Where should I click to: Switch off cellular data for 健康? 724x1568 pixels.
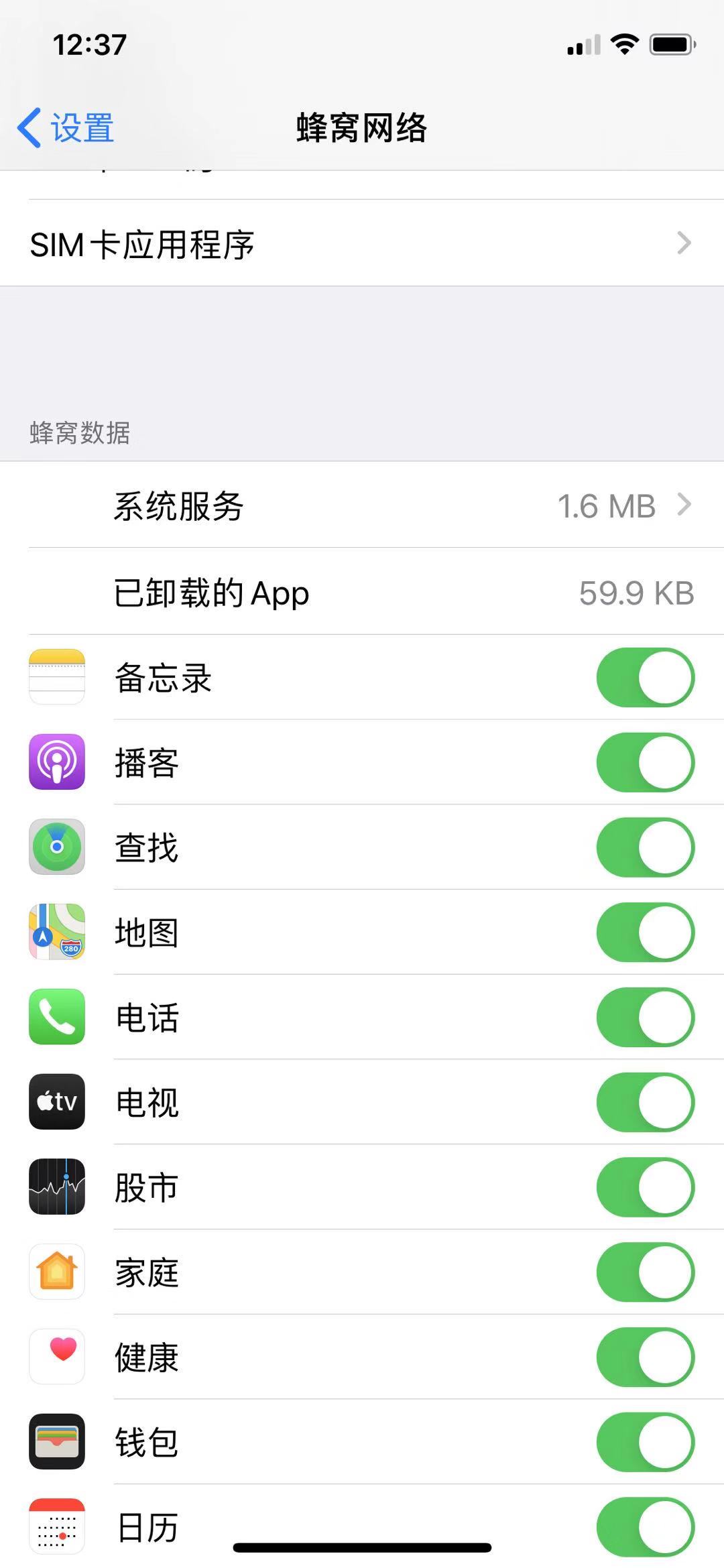(x=645, y=1358)
